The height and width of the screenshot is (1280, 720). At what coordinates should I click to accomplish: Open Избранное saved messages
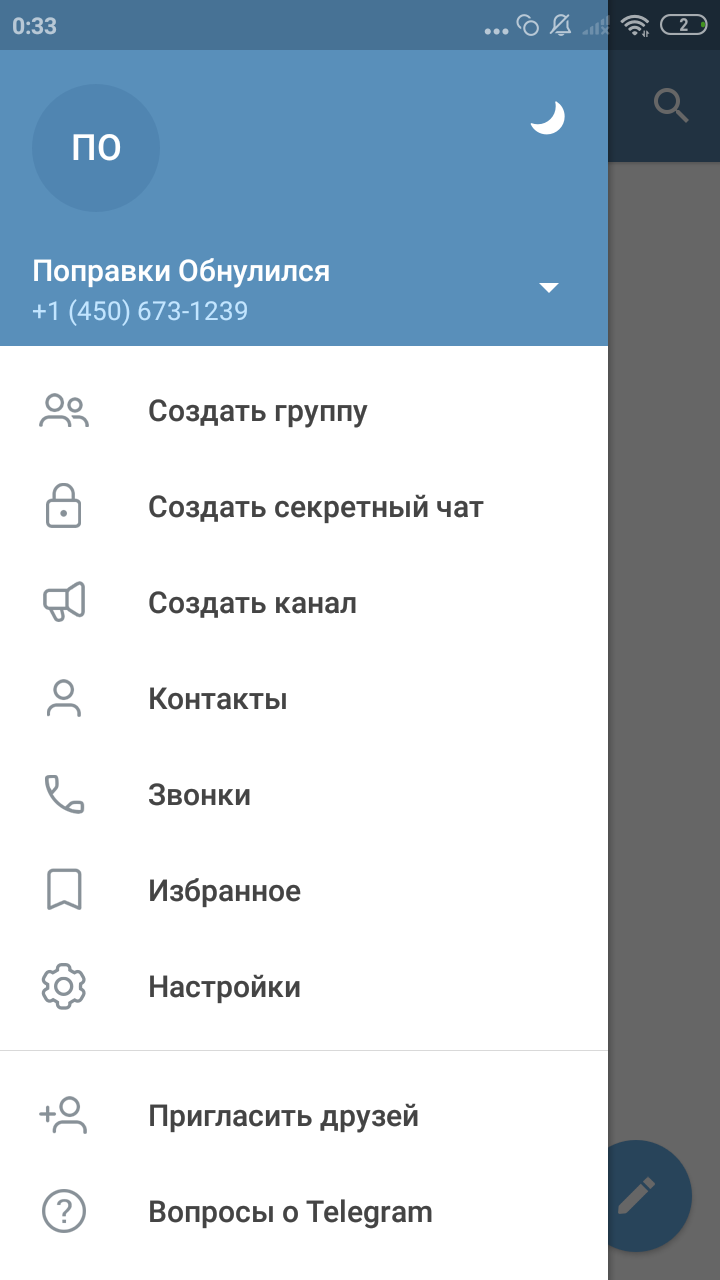224,891
